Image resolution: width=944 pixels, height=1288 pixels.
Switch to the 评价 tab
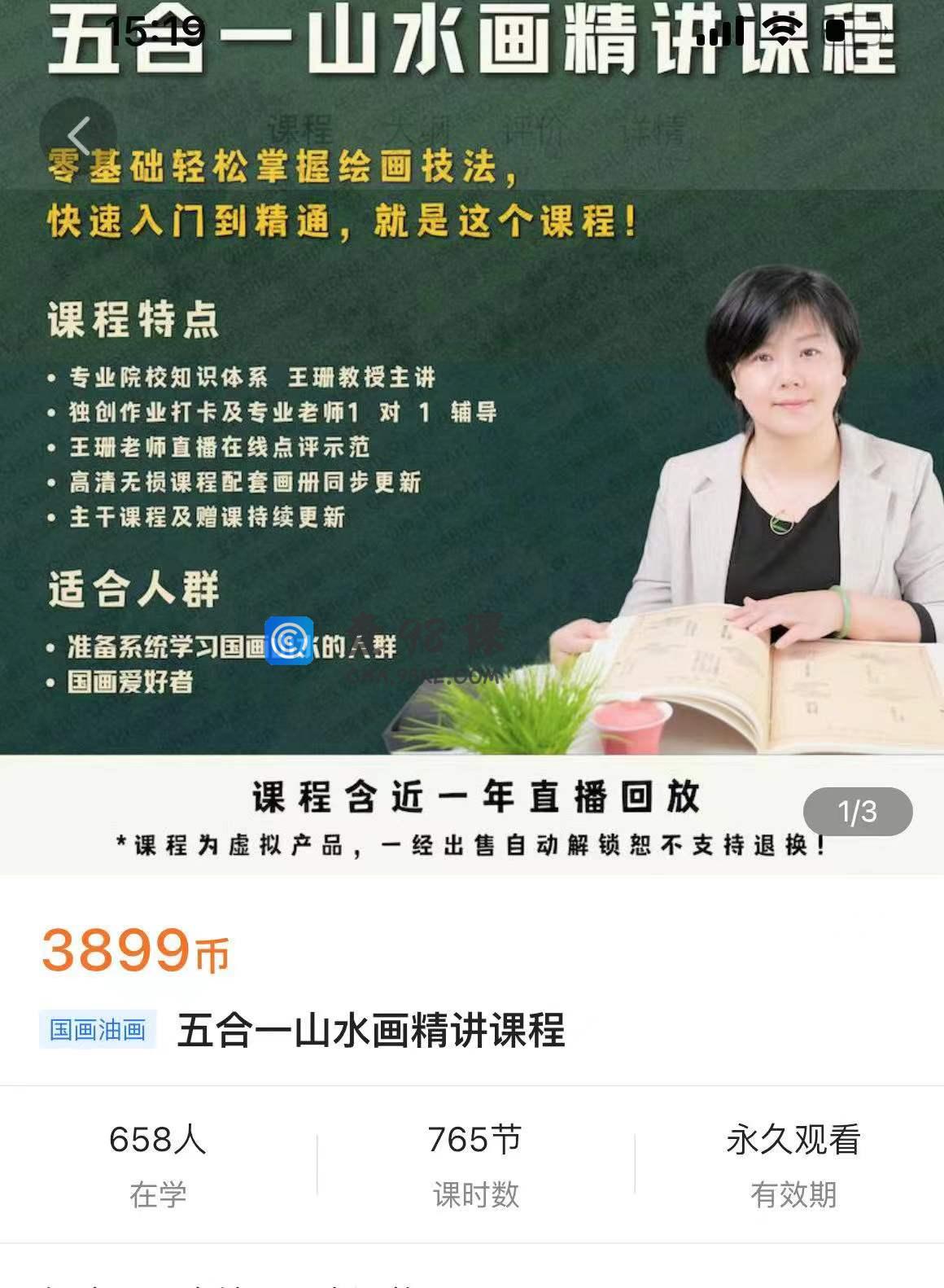tap(533, 130)
